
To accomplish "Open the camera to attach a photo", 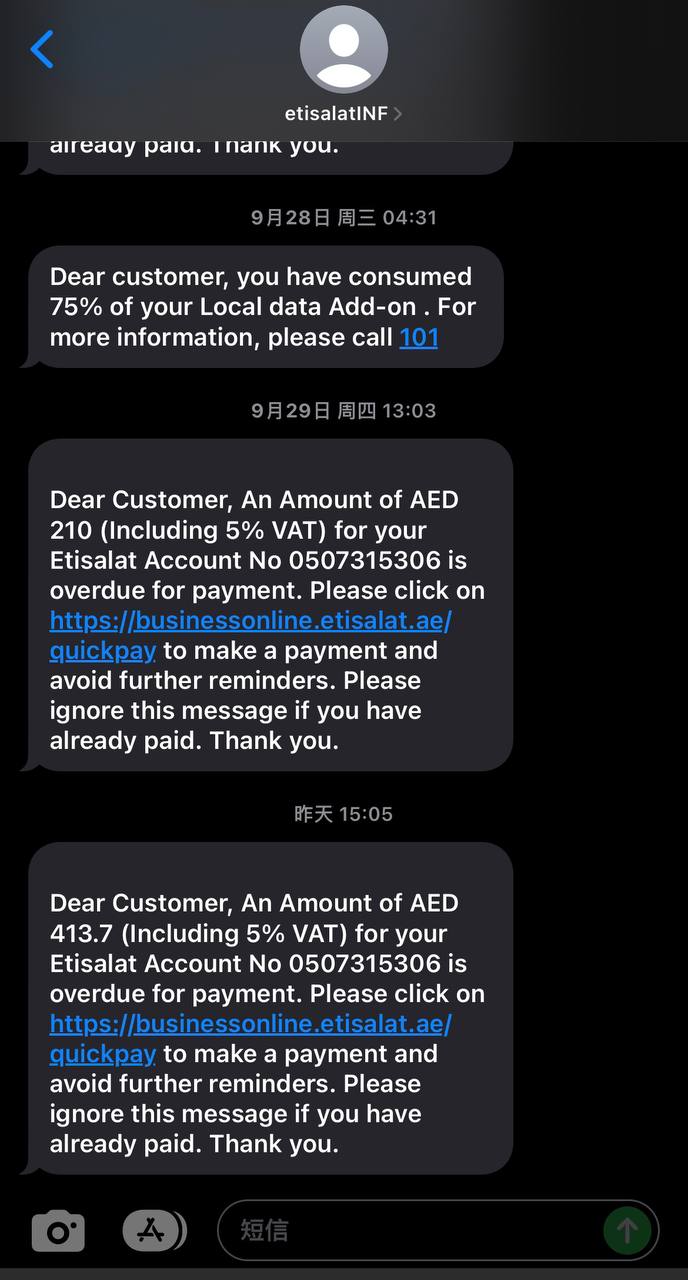I will click(x=58, y=1231).
